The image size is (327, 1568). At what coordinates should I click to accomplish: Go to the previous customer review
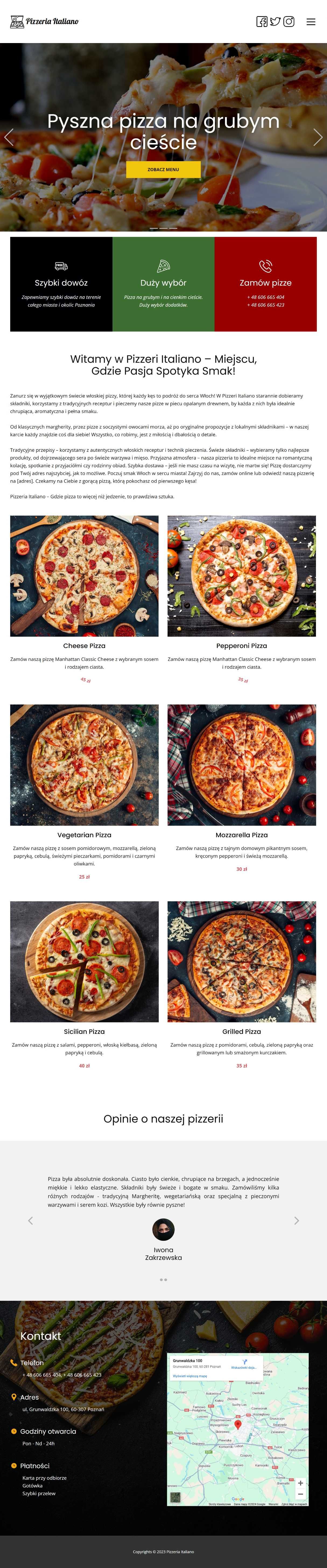click(x=30, y=1220)
